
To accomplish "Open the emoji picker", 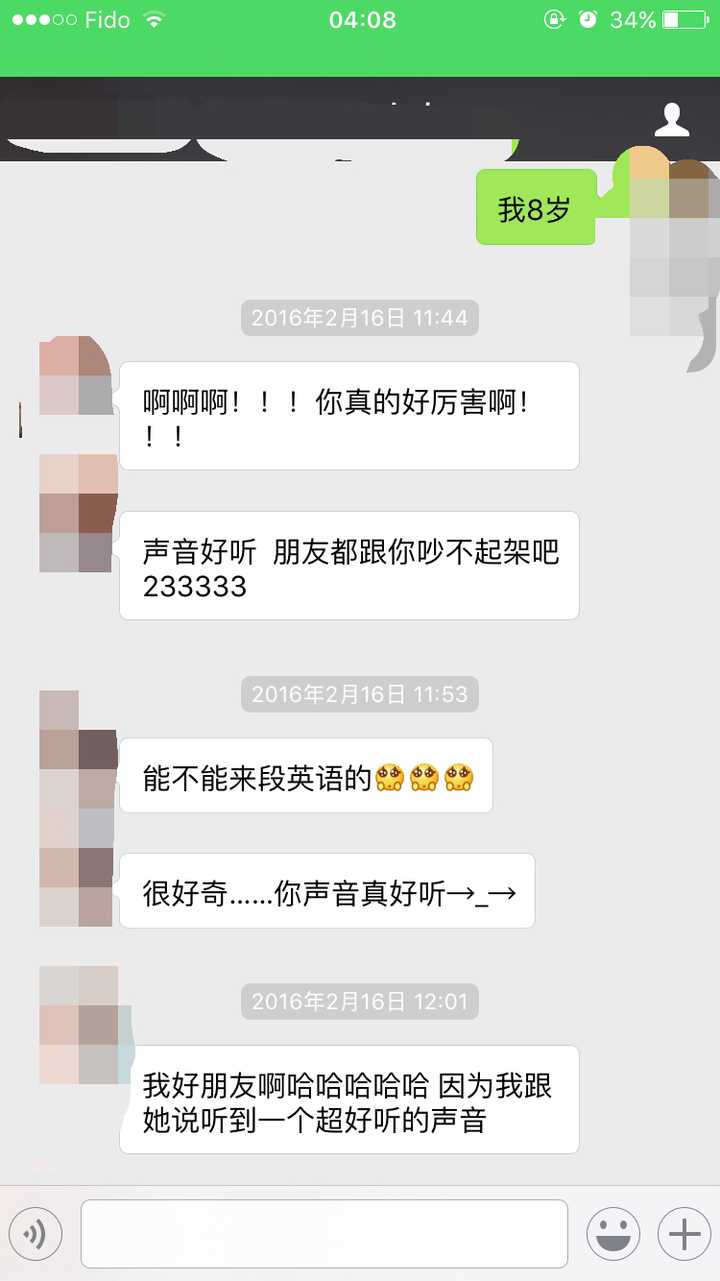I will pos(613,1235).
